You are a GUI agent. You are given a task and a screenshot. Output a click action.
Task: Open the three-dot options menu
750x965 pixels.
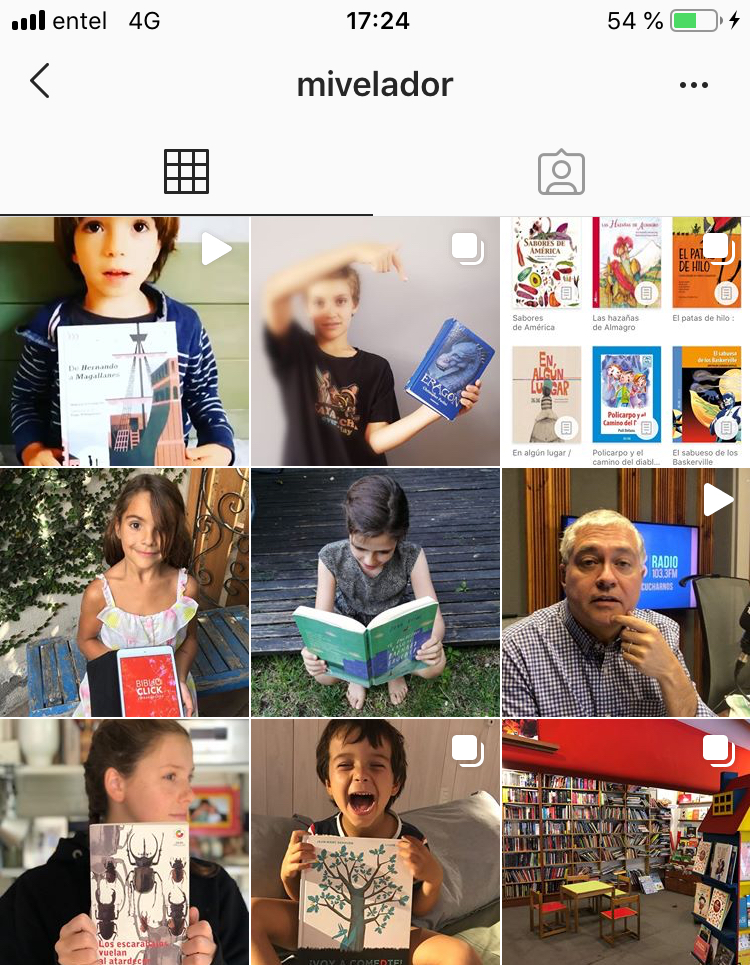693,85
